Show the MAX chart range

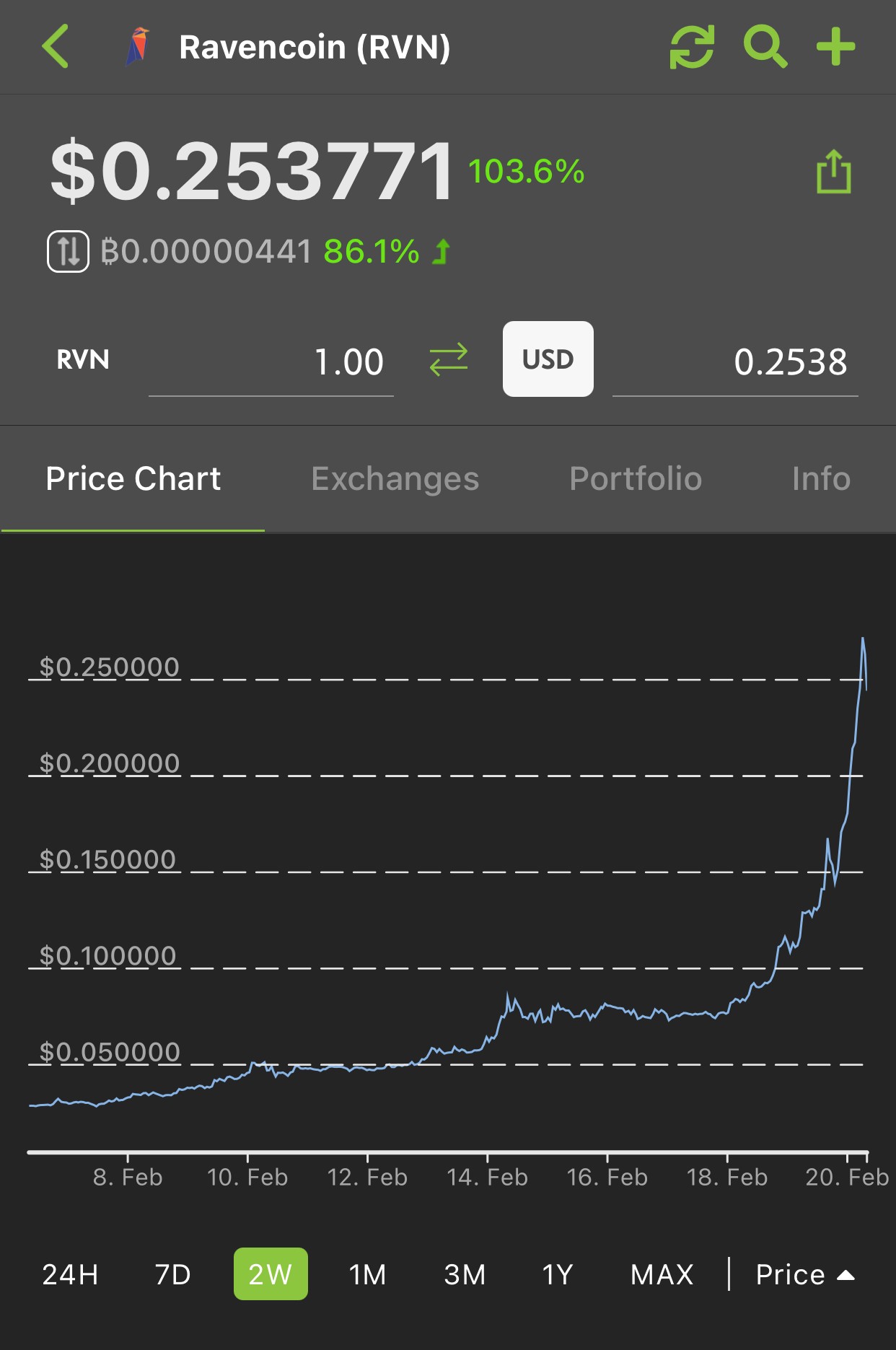662,1274
